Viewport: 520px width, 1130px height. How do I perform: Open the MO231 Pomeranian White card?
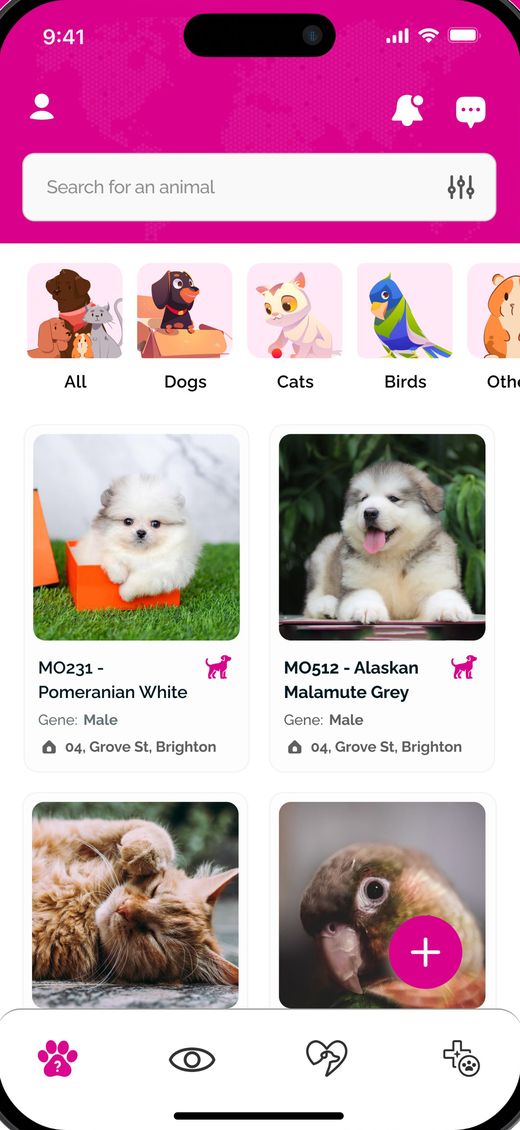[x=137, y=598]
